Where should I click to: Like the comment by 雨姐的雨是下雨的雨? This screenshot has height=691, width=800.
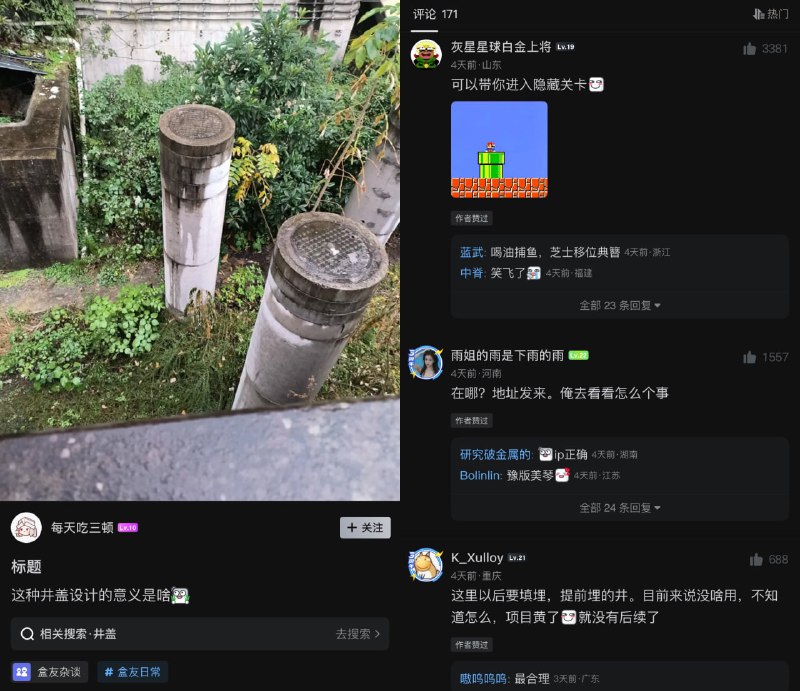pos(749,357)
